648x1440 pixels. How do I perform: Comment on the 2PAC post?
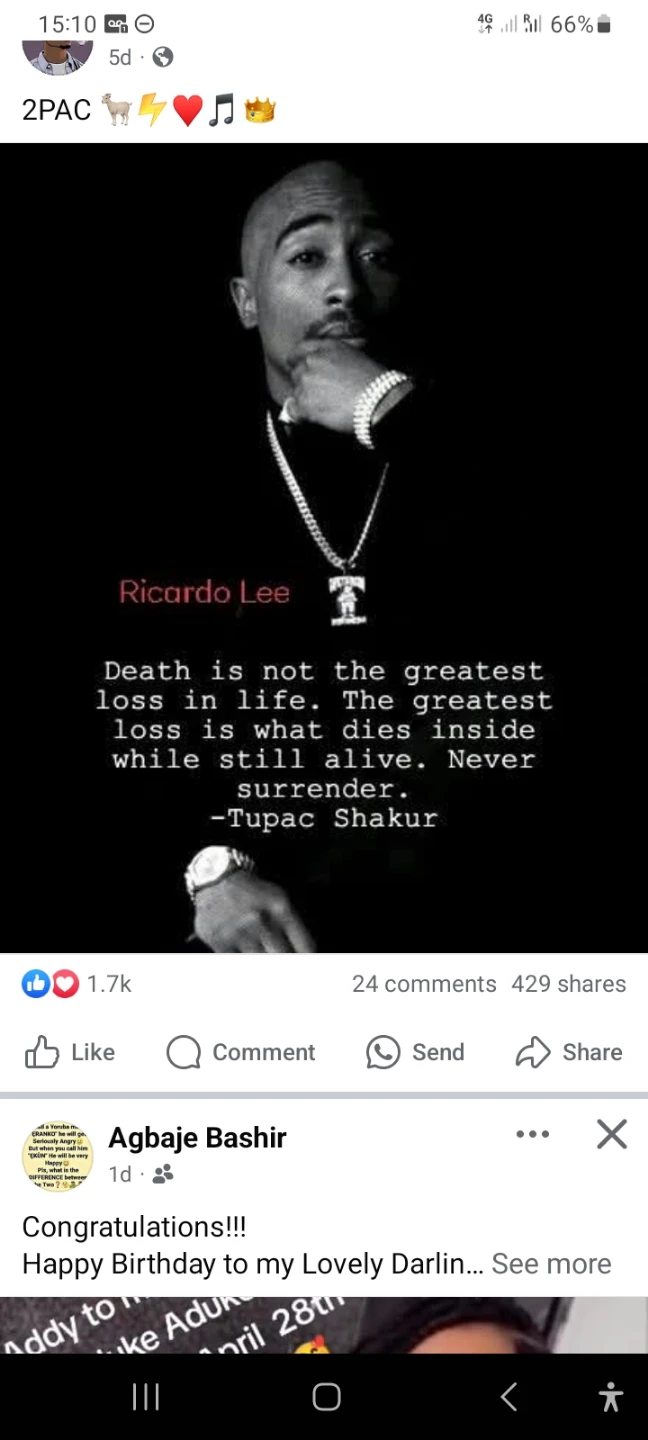click(x=240, y=1052)
